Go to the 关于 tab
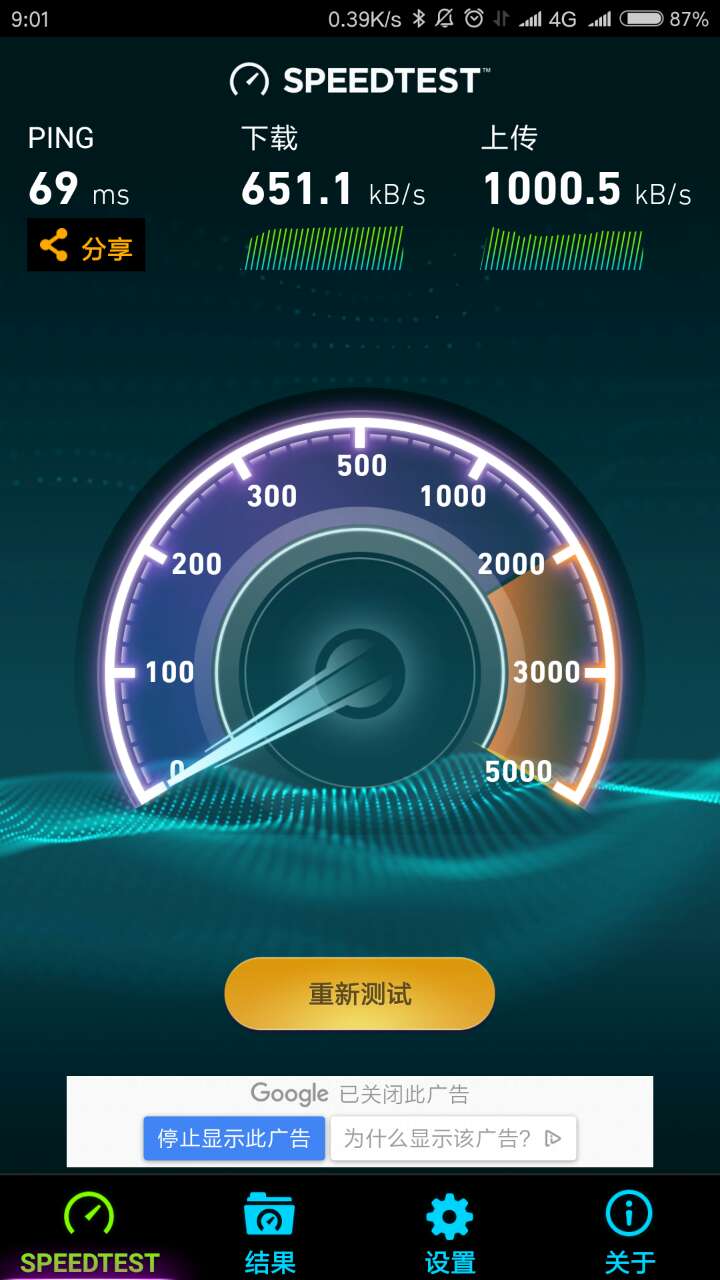 point(630,1230)
